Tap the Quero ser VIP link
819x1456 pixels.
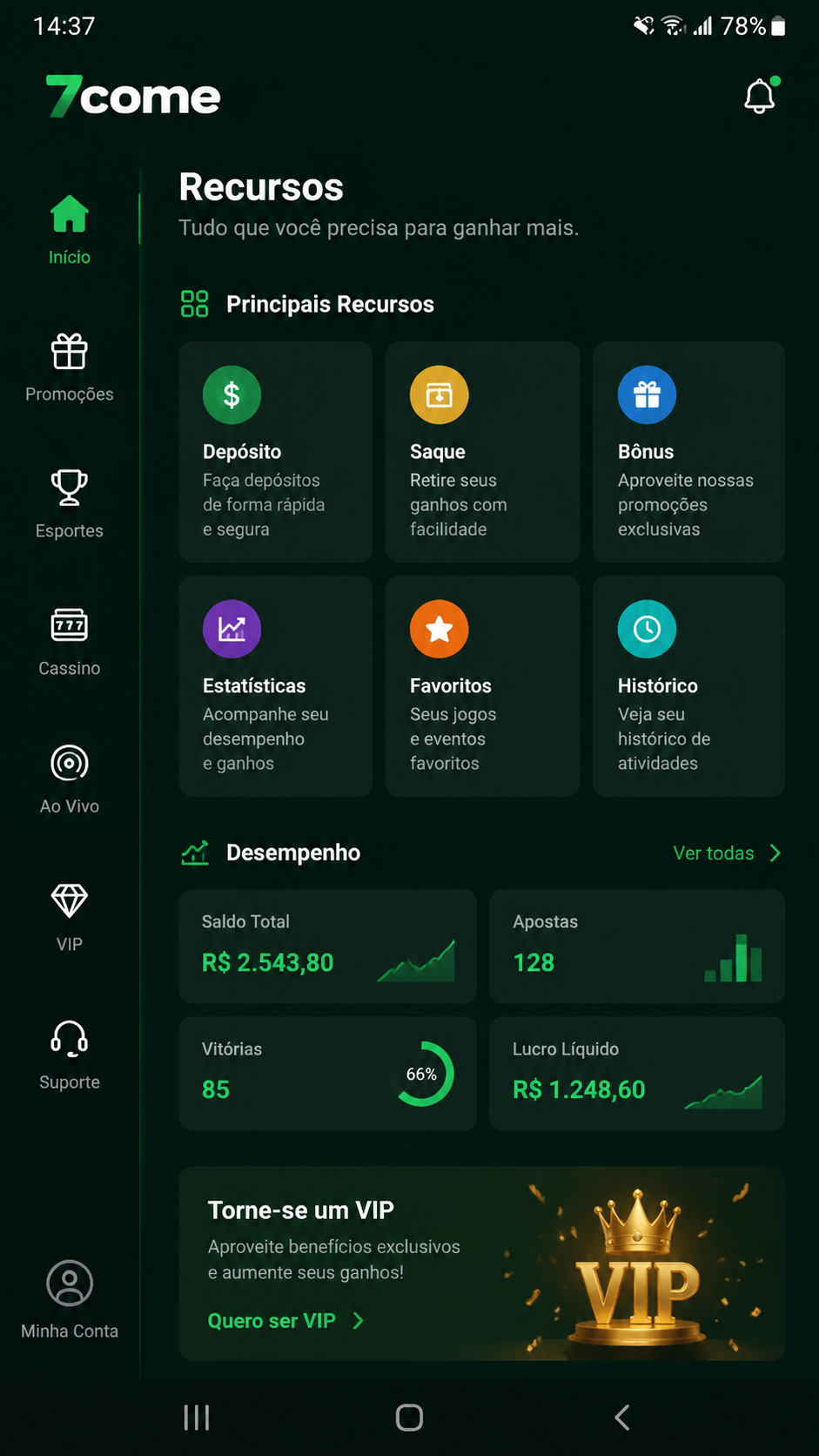(285, 1321)
